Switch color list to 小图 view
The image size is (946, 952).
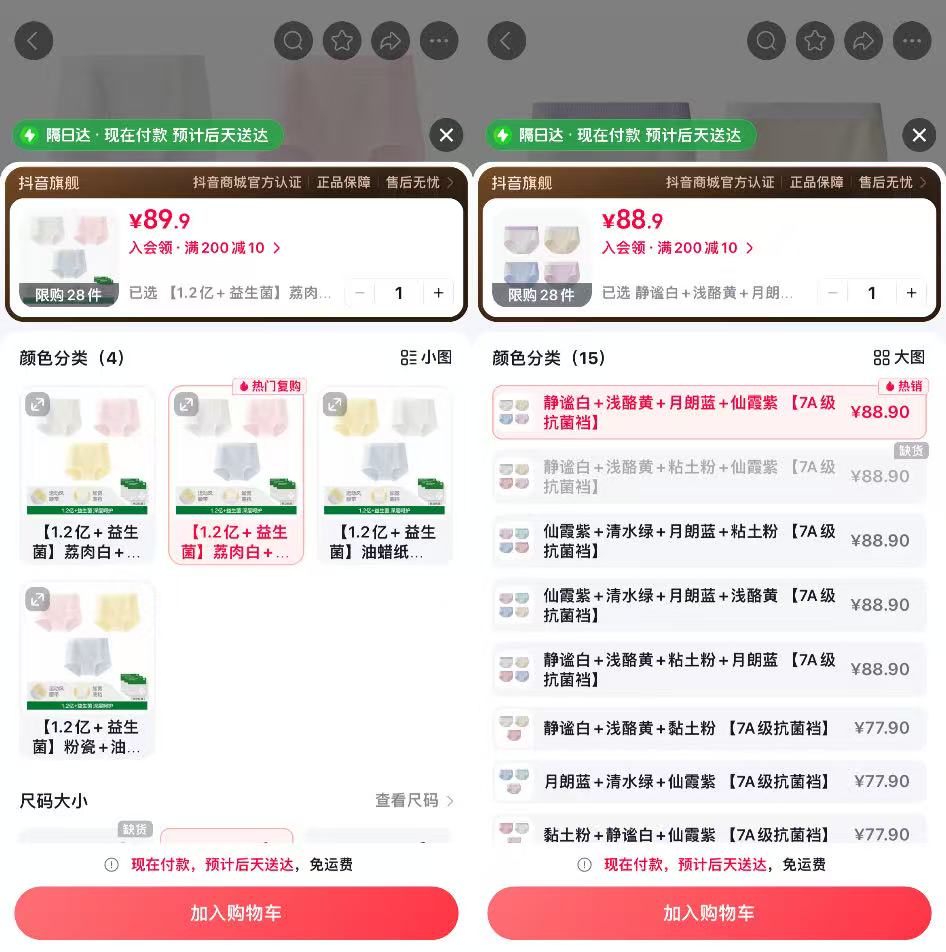pos(426,358)
